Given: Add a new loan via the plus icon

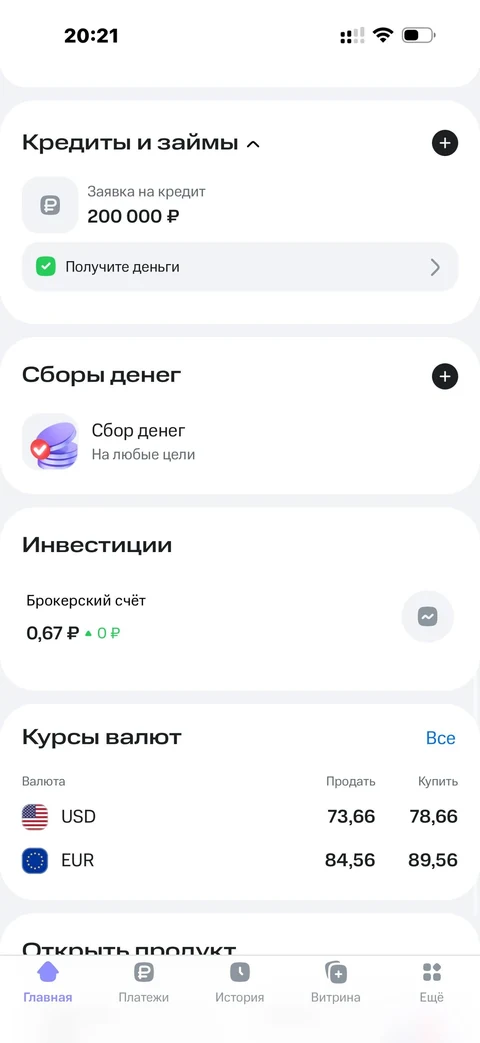Looking at the screenshot, I should tap(445, 143).
